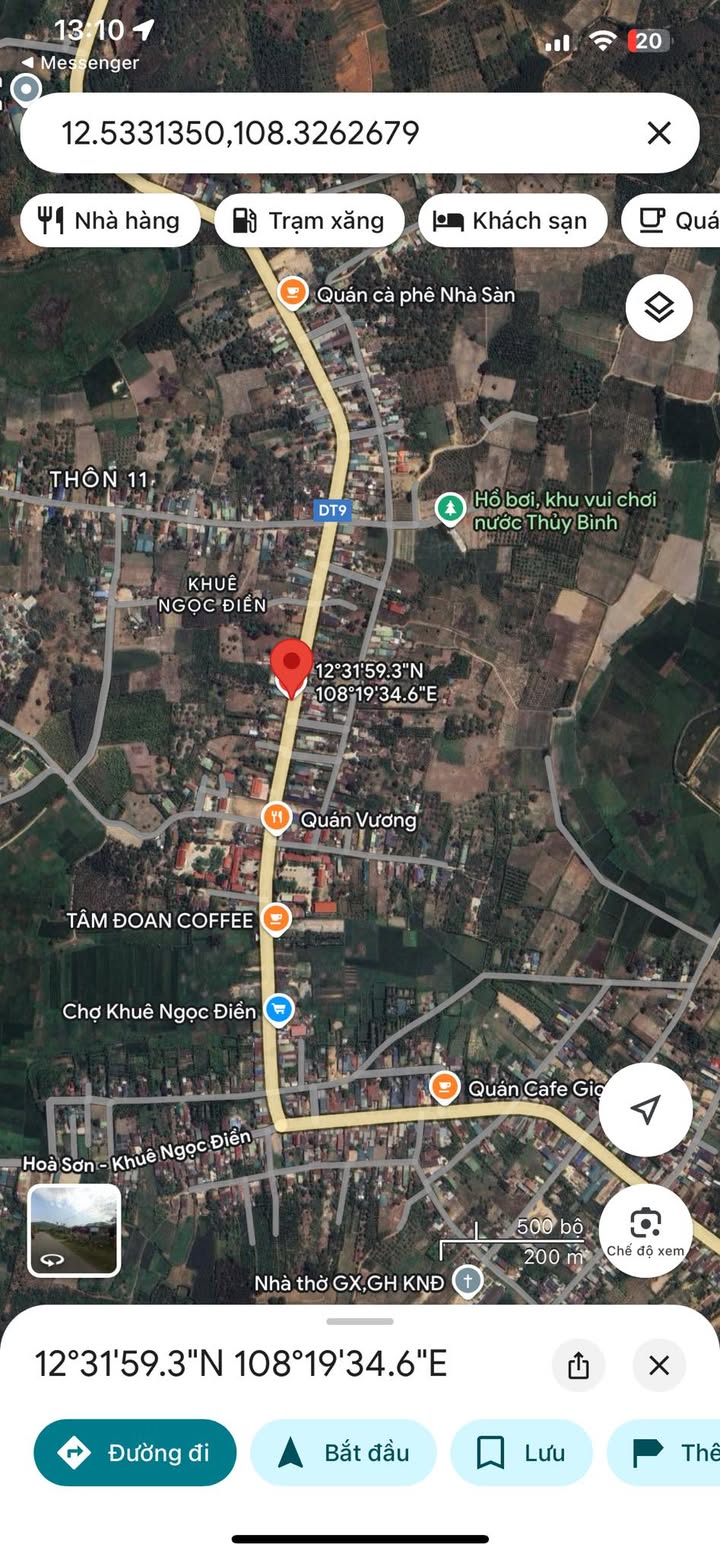Screen dimensions: 720x1557
Task: Center map on my location
Action: coord(646,1108)
